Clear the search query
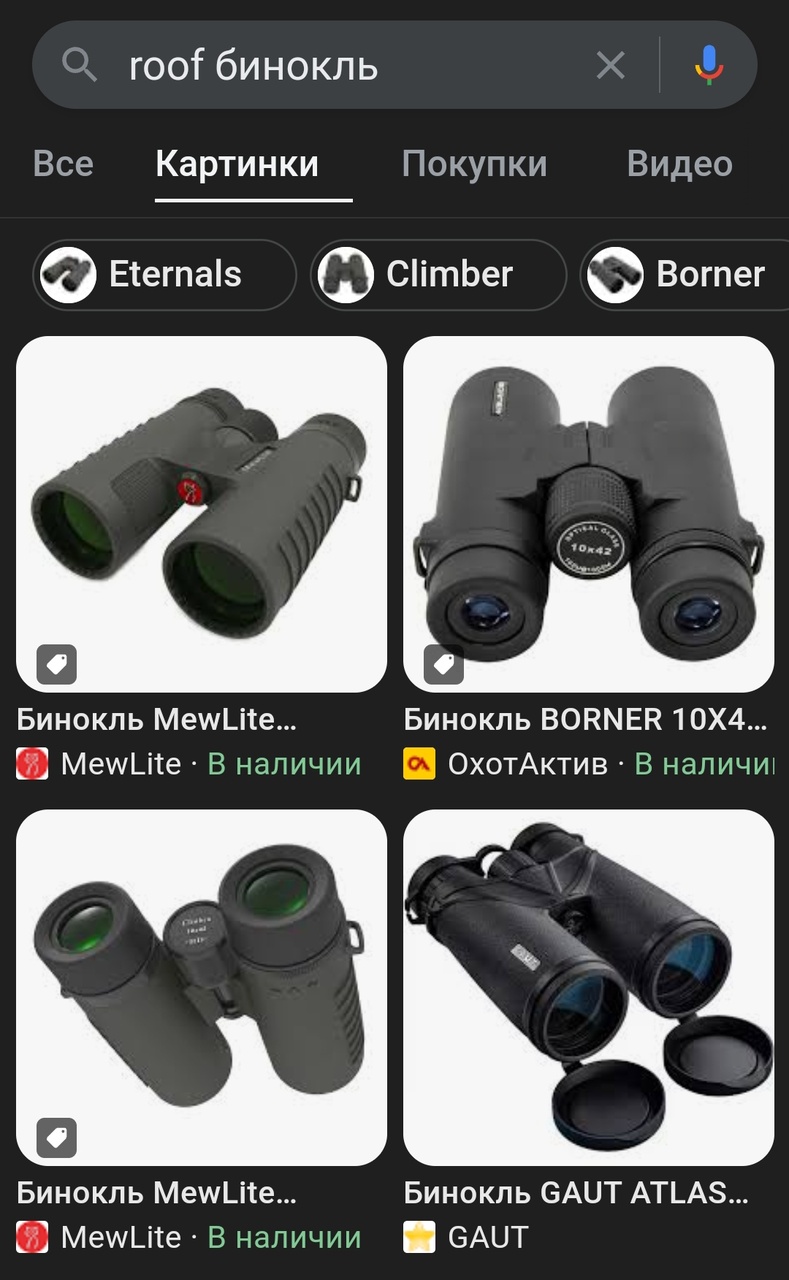 pyautogui.click(x=610, y=66)
